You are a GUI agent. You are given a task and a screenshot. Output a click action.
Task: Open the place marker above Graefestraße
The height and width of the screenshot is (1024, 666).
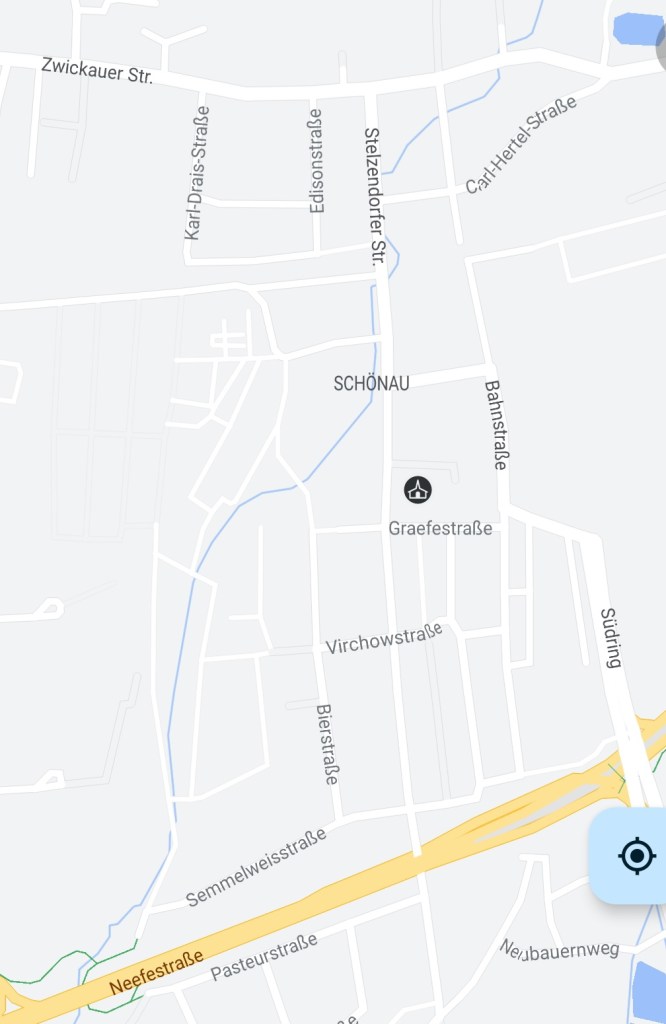point(418,490)
